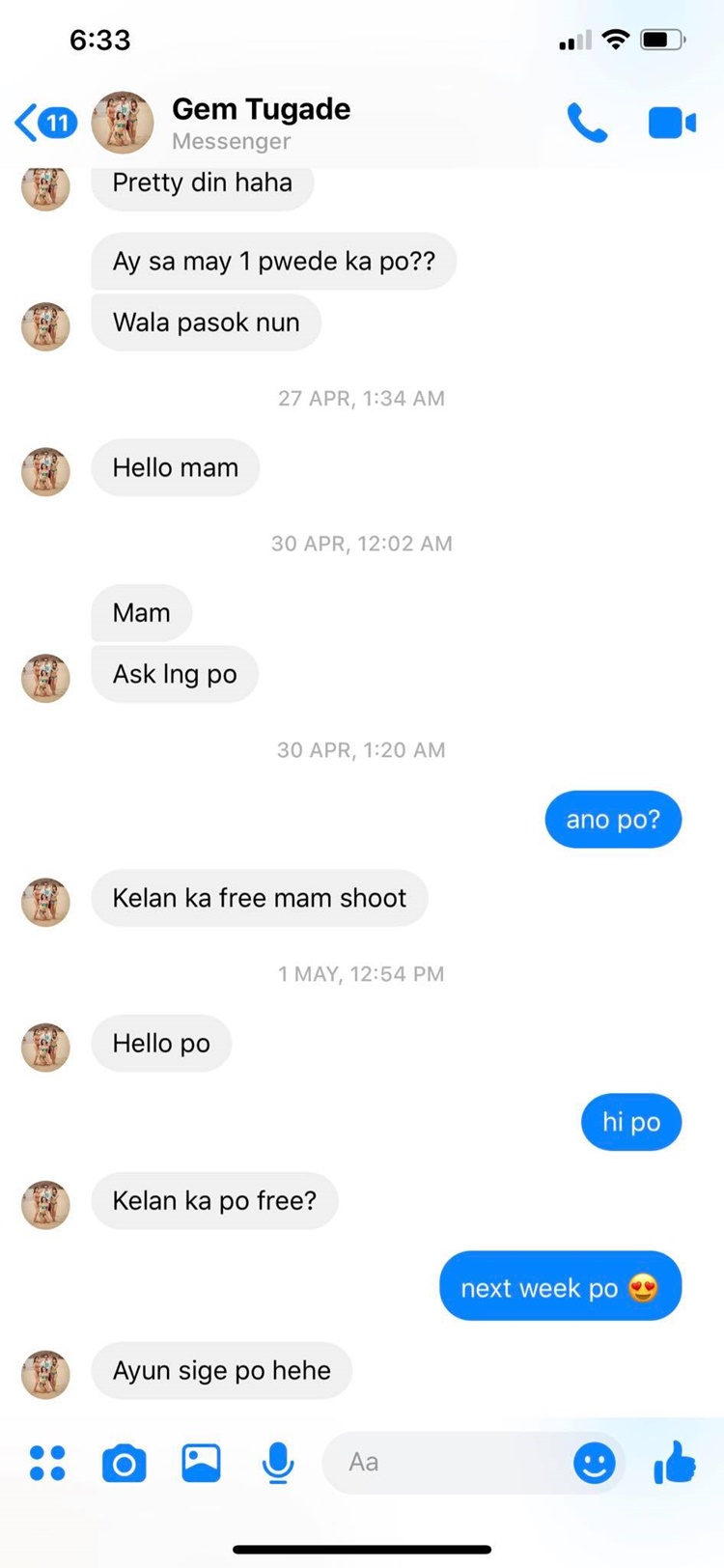Focus the Aa message text field

444,1463
